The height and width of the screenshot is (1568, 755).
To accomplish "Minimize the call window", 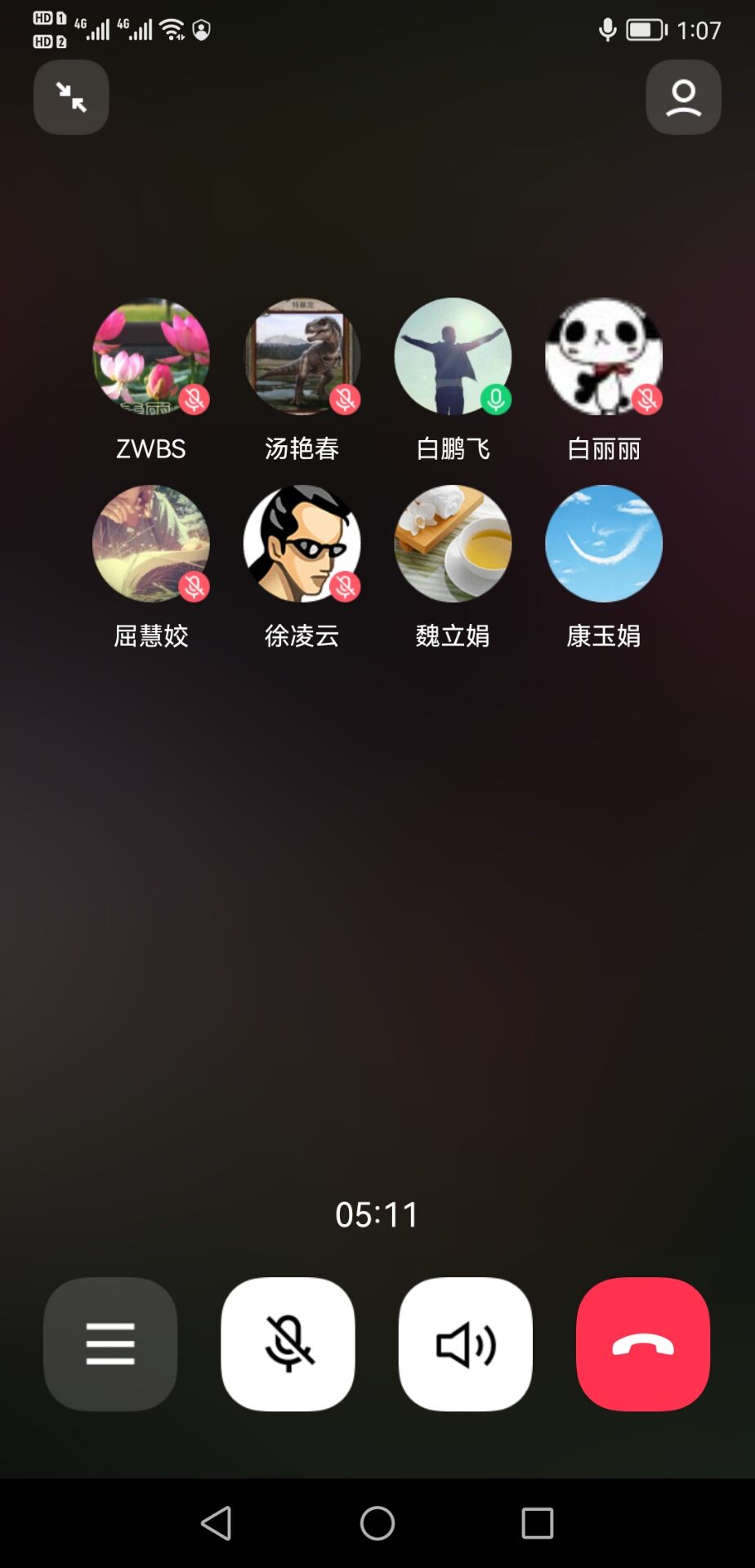I will 71,97.
